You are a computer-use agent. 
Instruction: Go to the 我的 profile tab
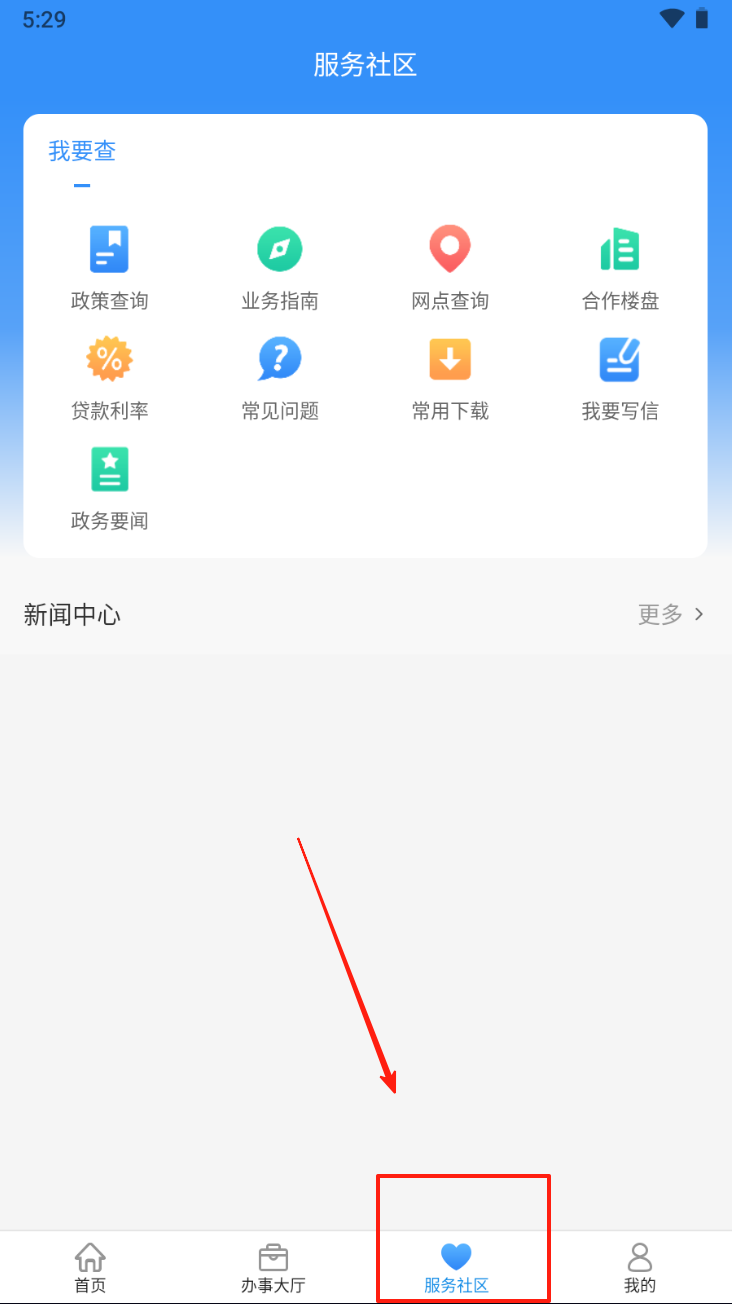[x=640, y=1268]
